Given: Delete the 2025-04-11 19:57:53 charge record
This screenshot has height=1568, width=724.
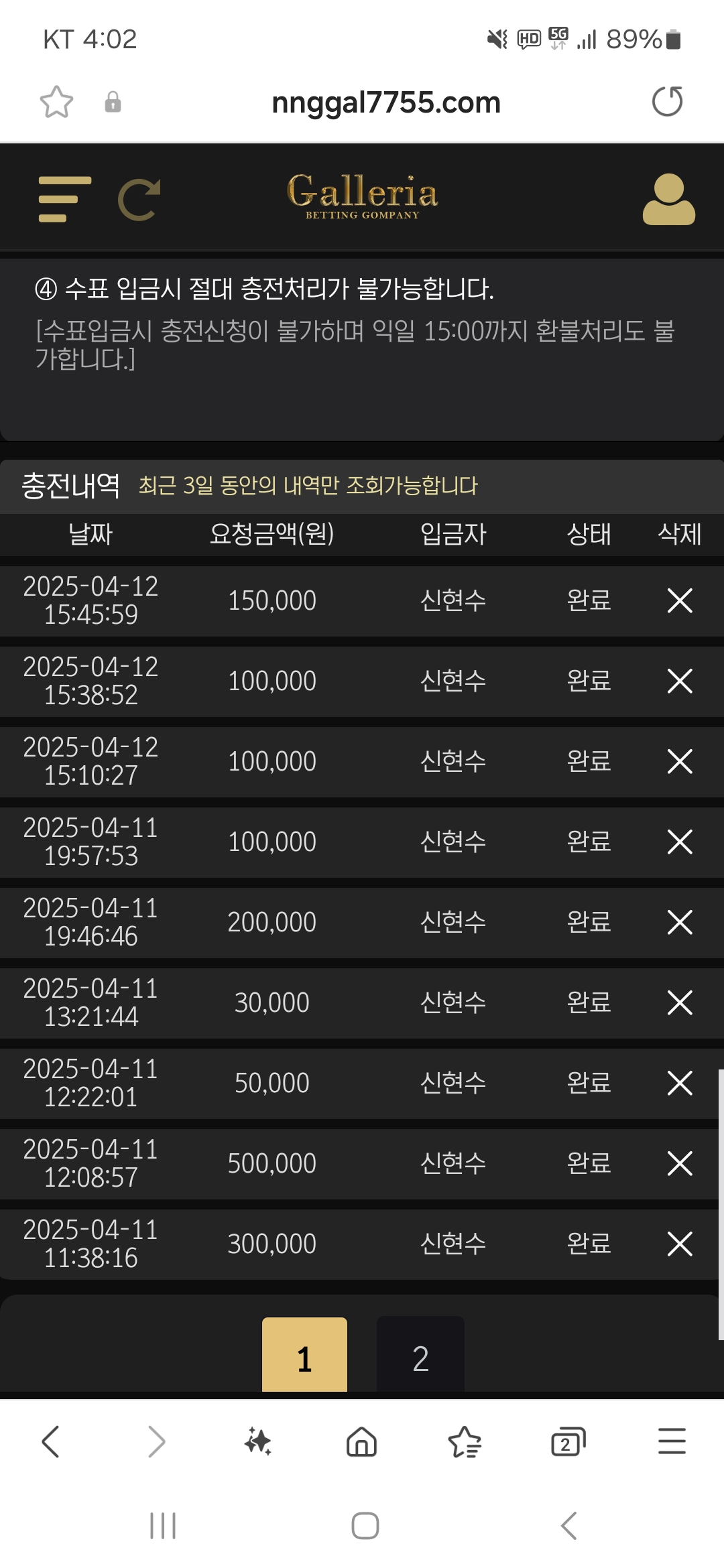Looking at the screenshot, I should click(x=680, y=842).
